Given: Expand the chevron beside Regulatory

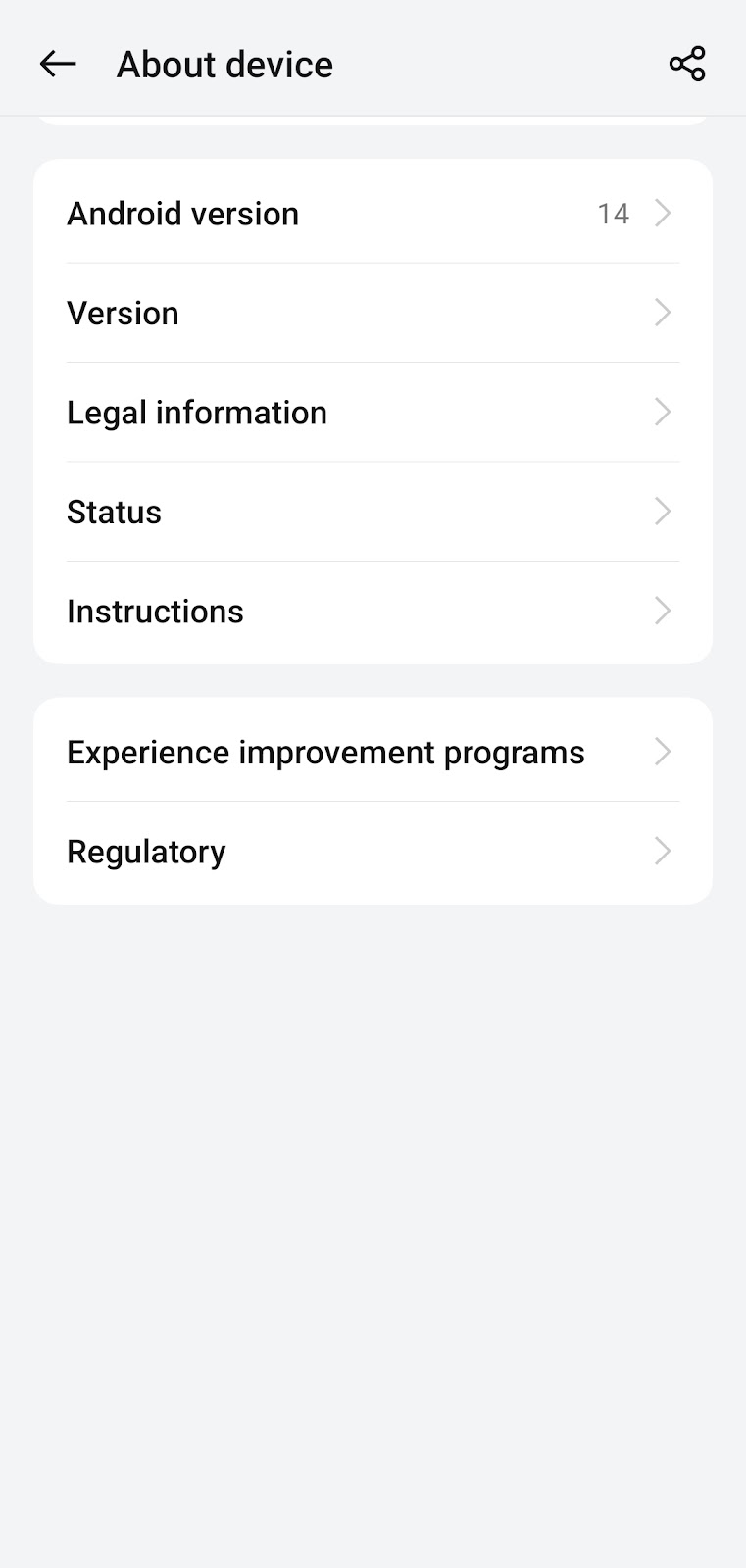Looking at the screenshot, I should (663, 852).
